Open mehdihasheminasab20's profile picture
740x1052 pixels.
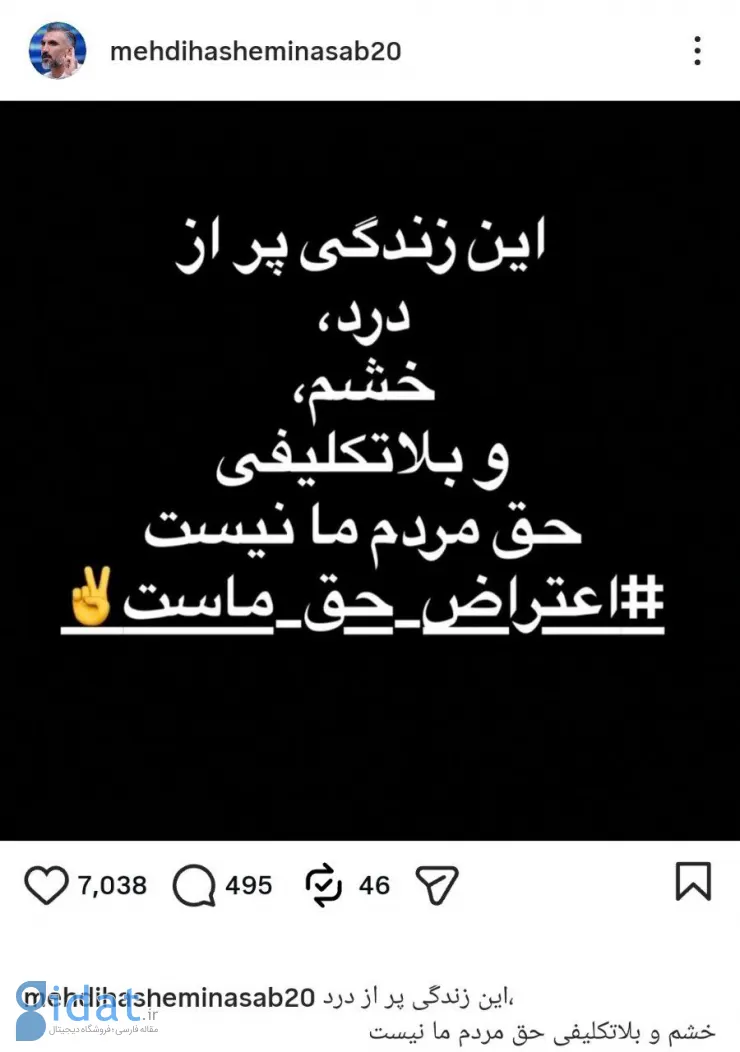point(57,50)
